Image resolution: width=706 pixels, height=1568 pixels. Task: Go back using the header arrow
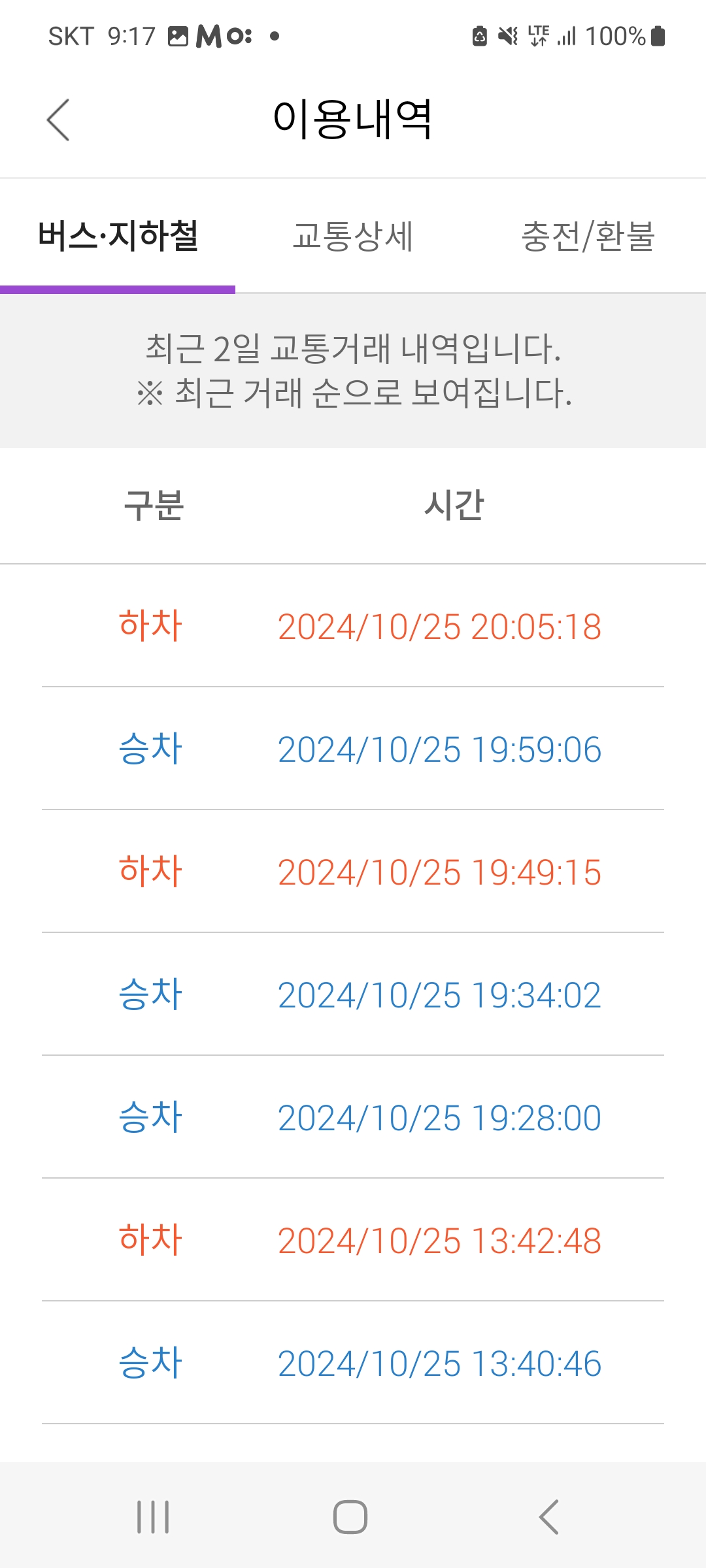[x=59, y=120]
